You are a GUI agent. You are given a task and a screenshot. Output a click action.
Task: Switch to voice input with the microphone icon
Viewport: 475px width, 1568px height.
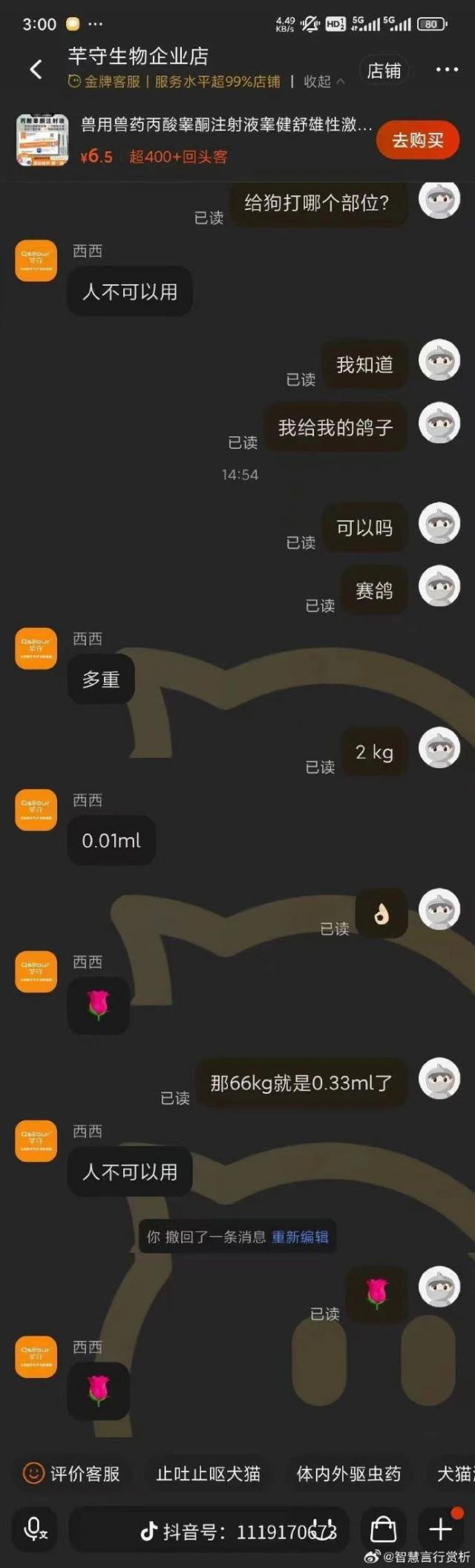point(35,1529)
